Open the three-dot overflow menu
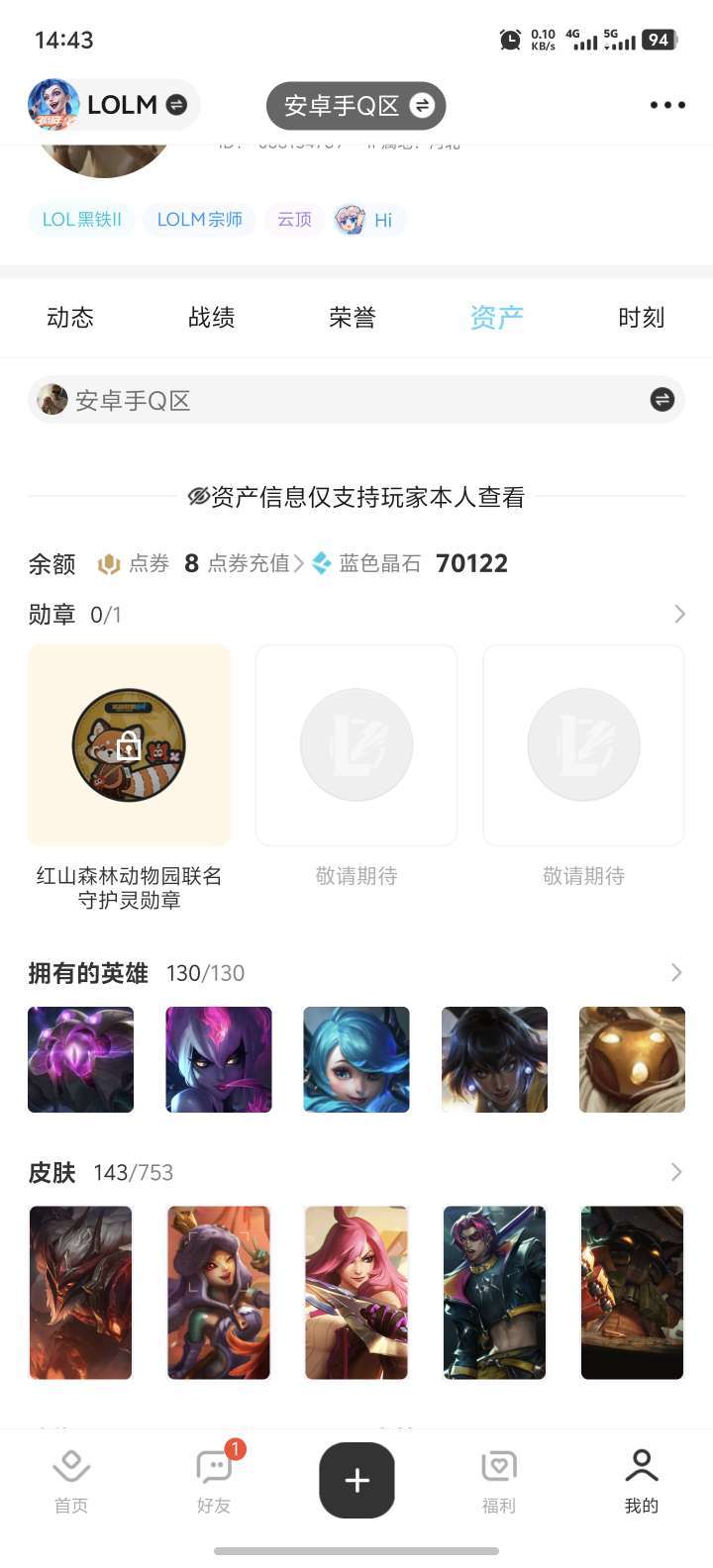This screenshot has width=713, height=1568. pyautogui.click(x=667, y=105)
